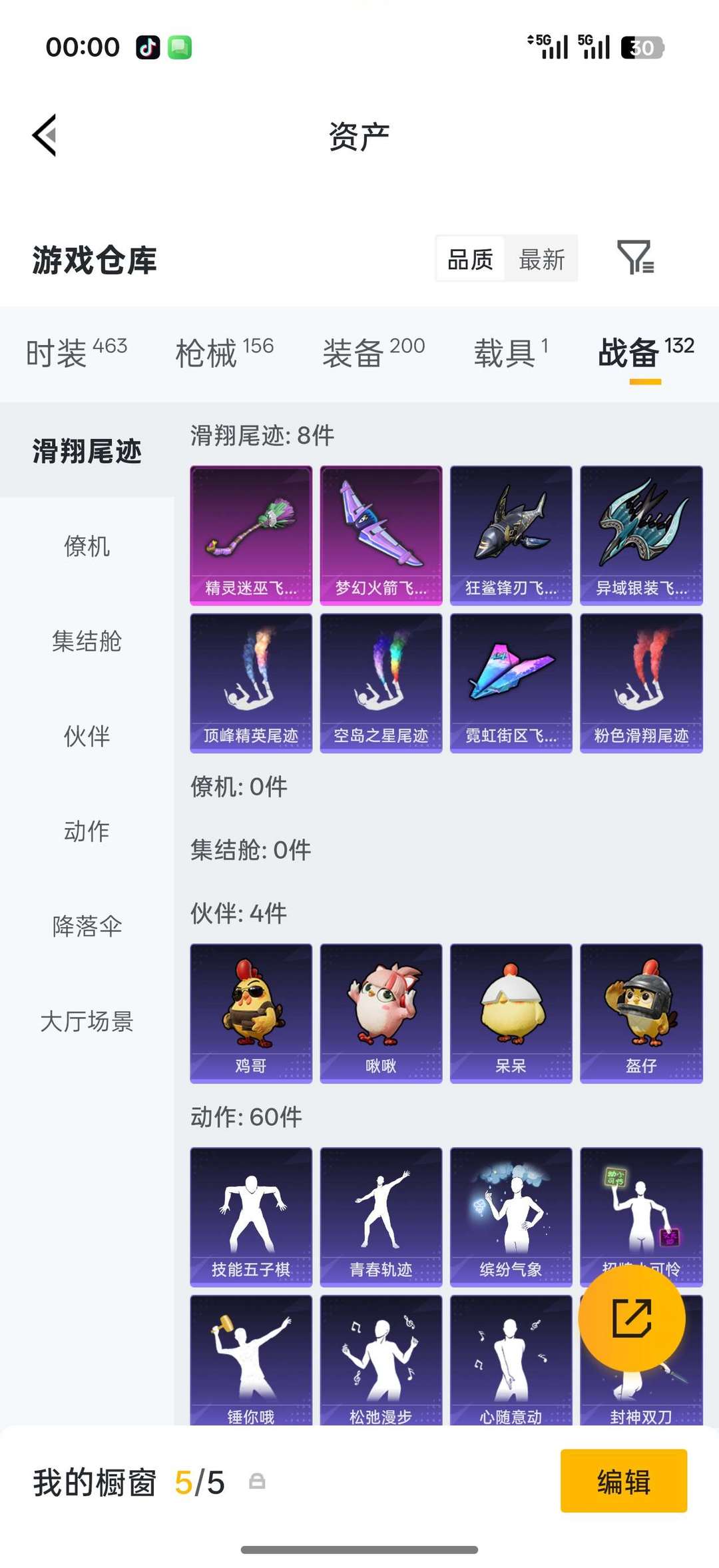Open the 鸡哥 companion card
719x1568 pixels.
point(251,1012)
